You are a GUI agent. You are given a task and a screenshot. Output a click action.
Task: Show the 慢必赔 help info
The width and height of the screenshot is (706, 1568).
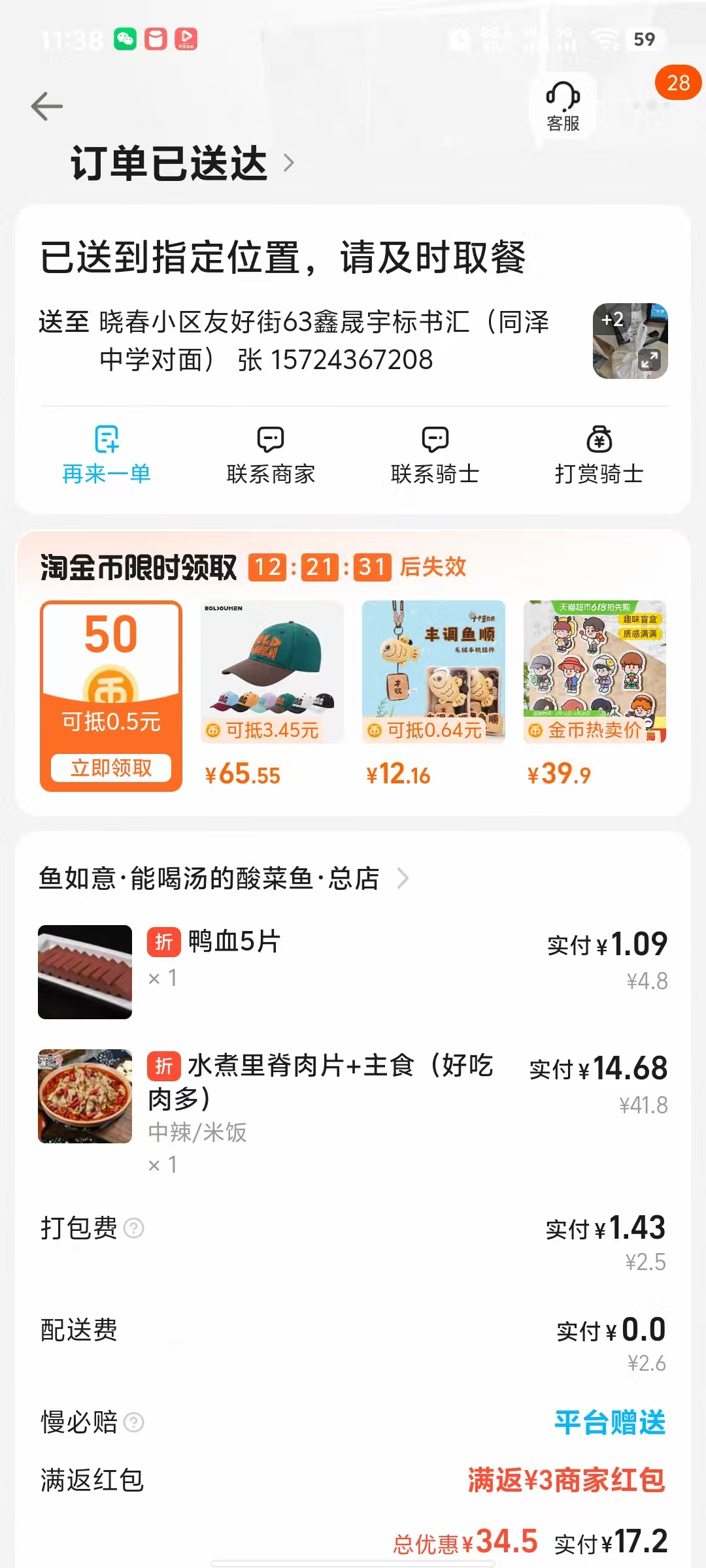134,1422
